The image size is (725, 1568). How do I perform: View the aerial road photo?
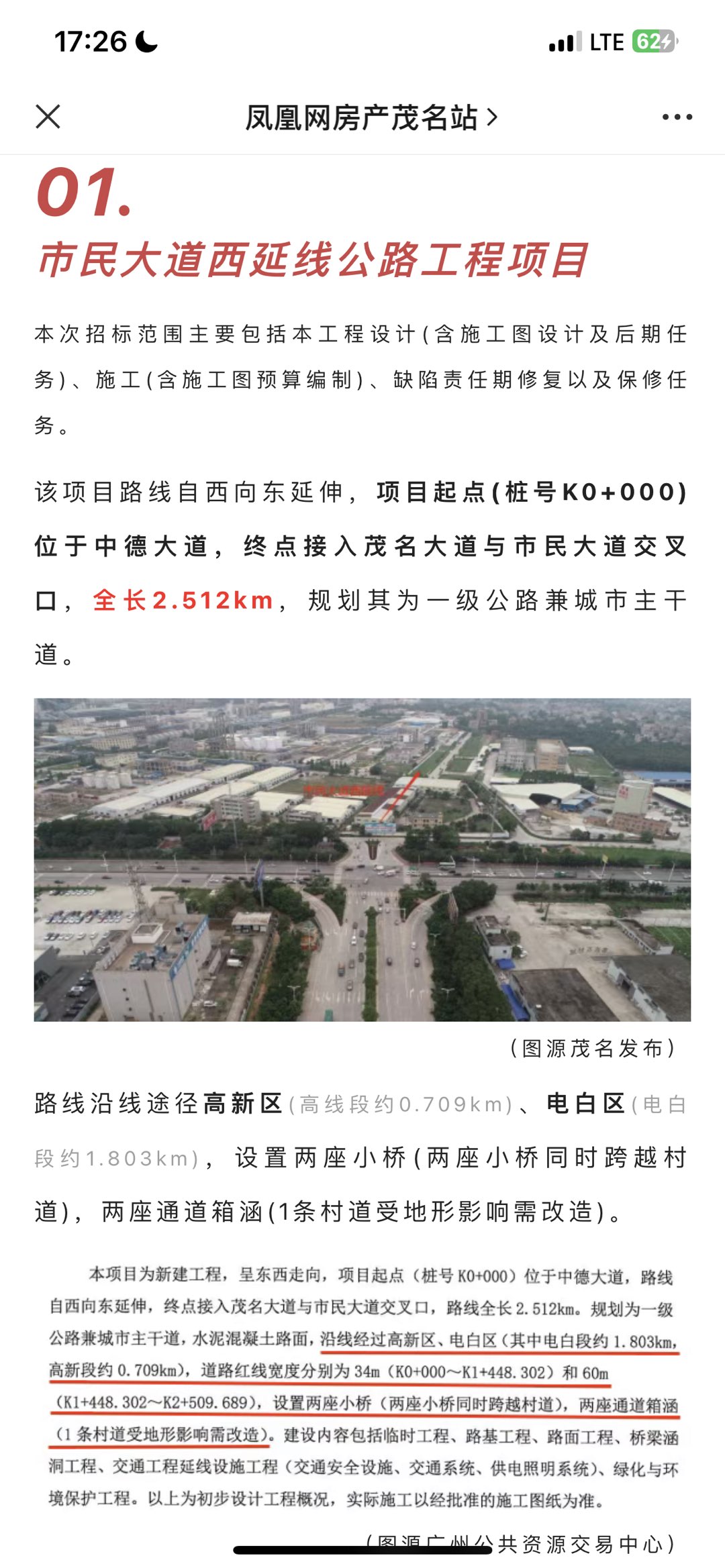point(362,859)
